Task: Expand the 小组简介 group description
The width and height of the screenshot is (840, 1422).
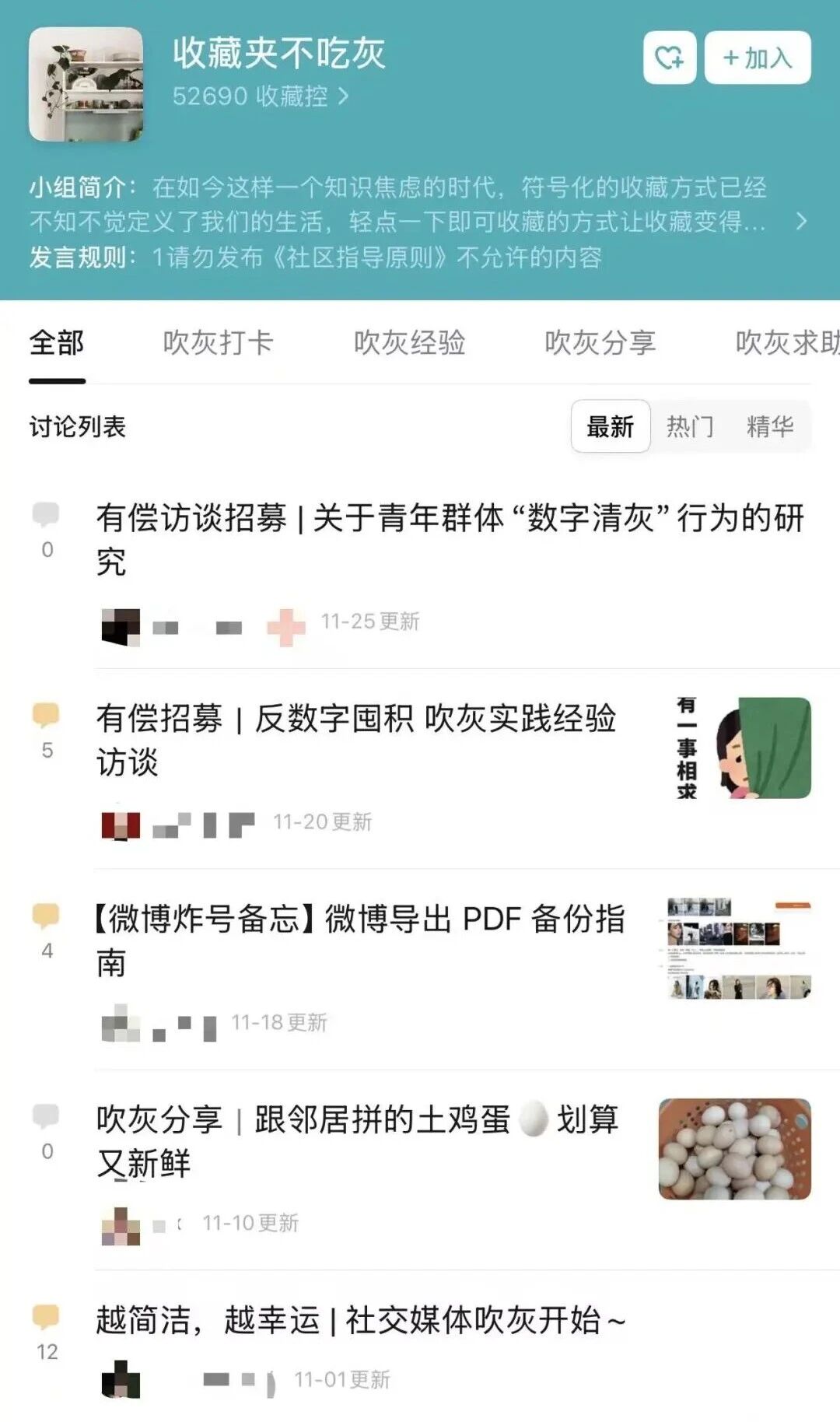Action: click(801, 222)
